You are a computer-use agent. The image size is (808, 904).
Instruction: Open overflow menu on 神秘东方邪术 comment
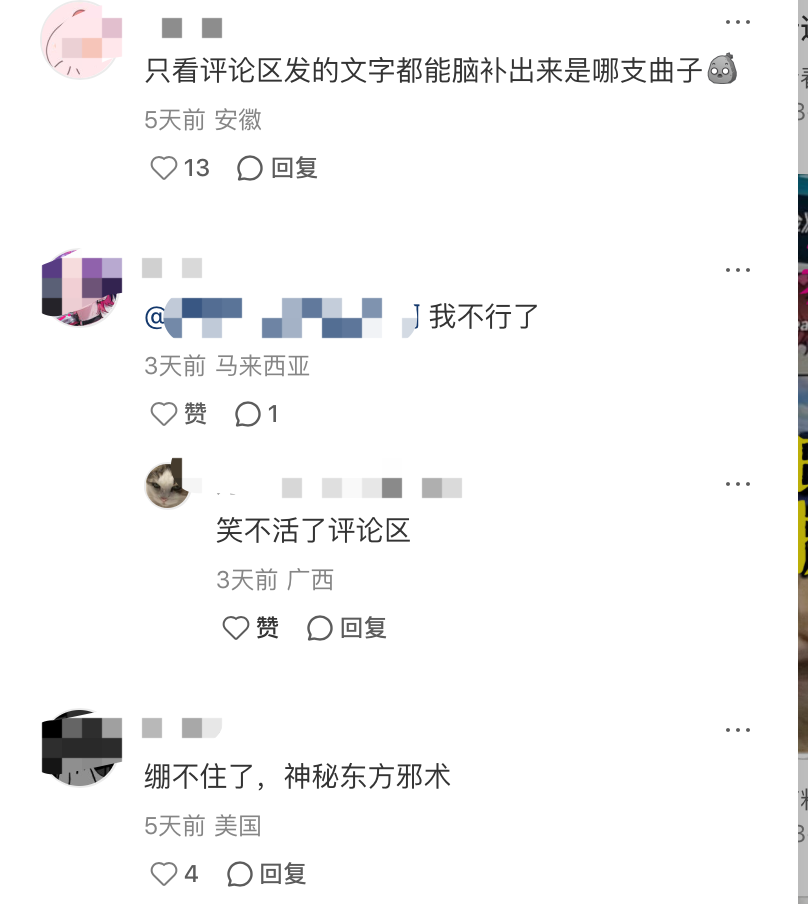point(738,730)
